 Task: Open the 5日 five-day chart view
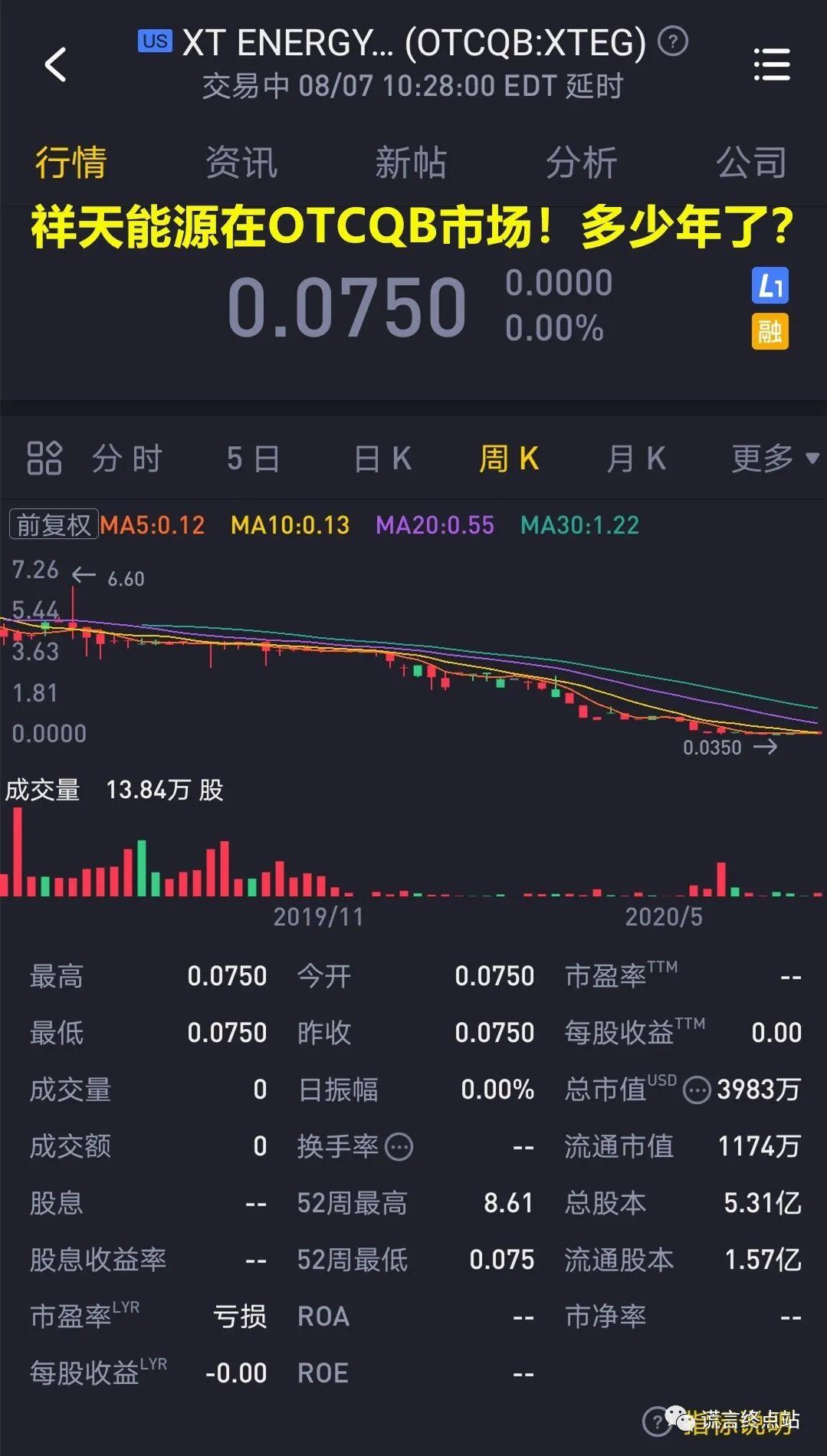(253, 458)
